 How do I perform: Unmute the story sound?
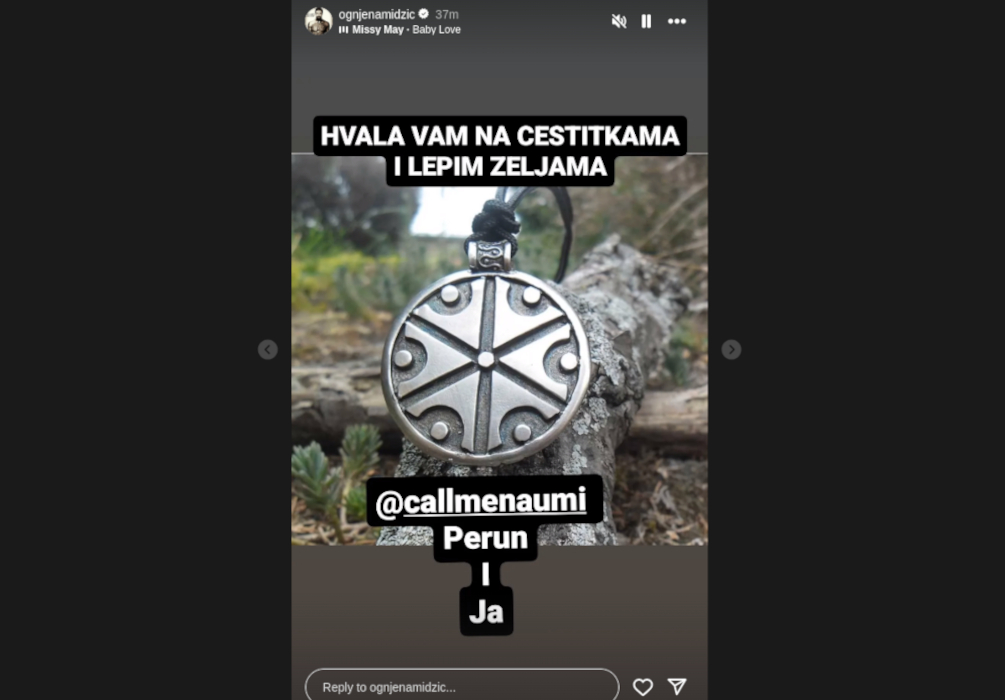[x=619, y=21]
